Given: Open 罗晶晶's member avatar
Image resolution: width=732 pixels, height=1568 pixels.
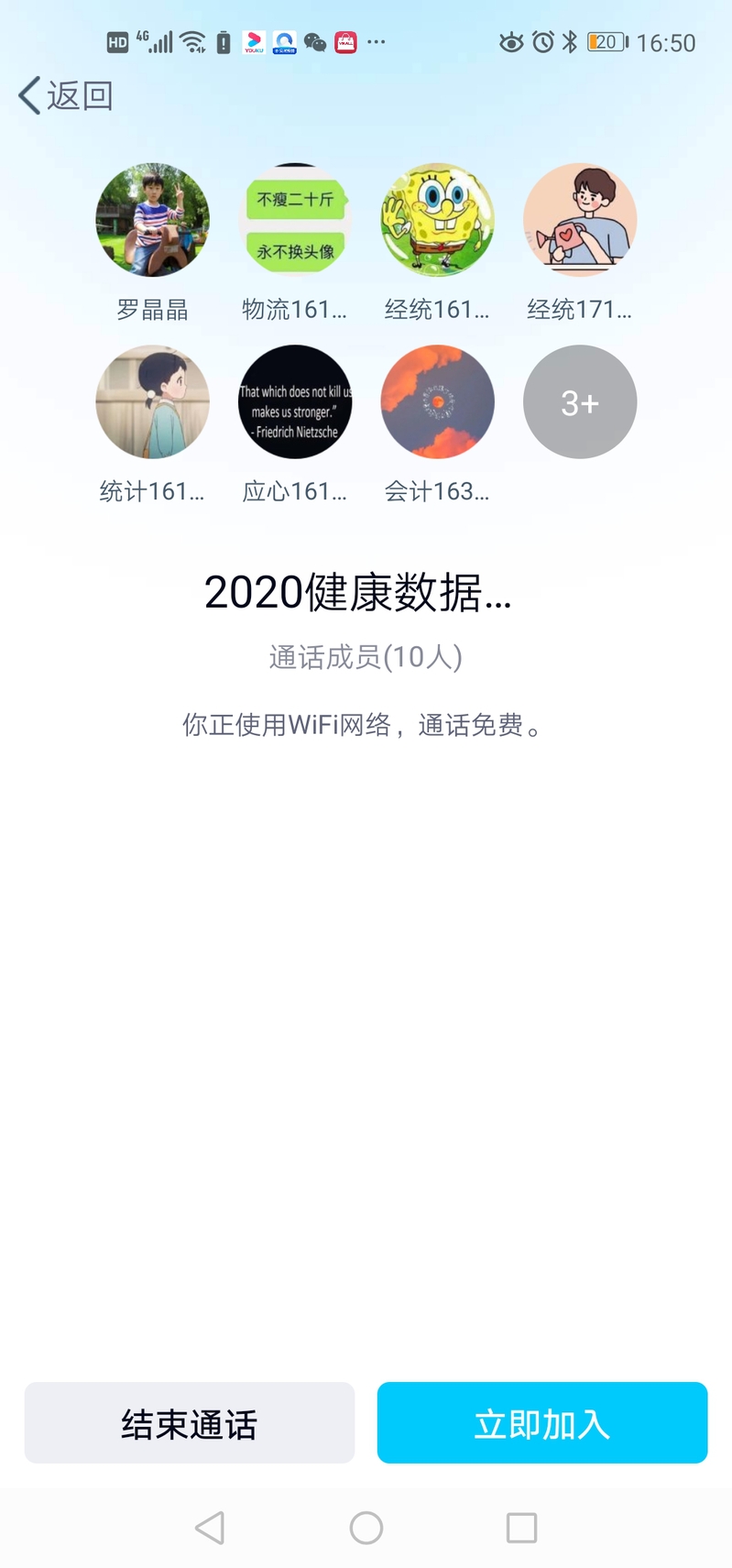Looking at the screenshot, I should click(x=153, y=220).
